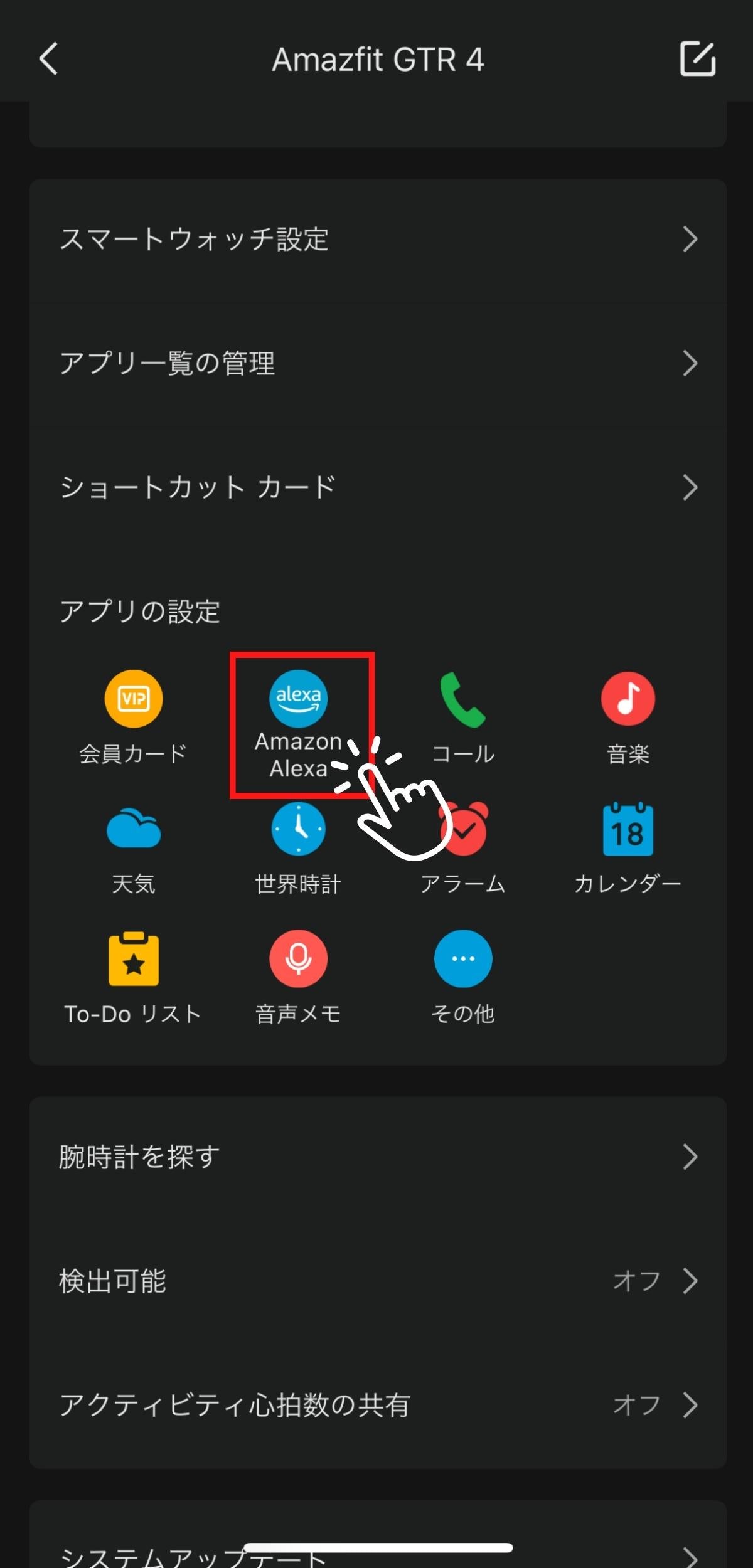This screenshot has height=1568, width=753.
Task: Select 腕時計を探す row
Action: (376, 1157)
